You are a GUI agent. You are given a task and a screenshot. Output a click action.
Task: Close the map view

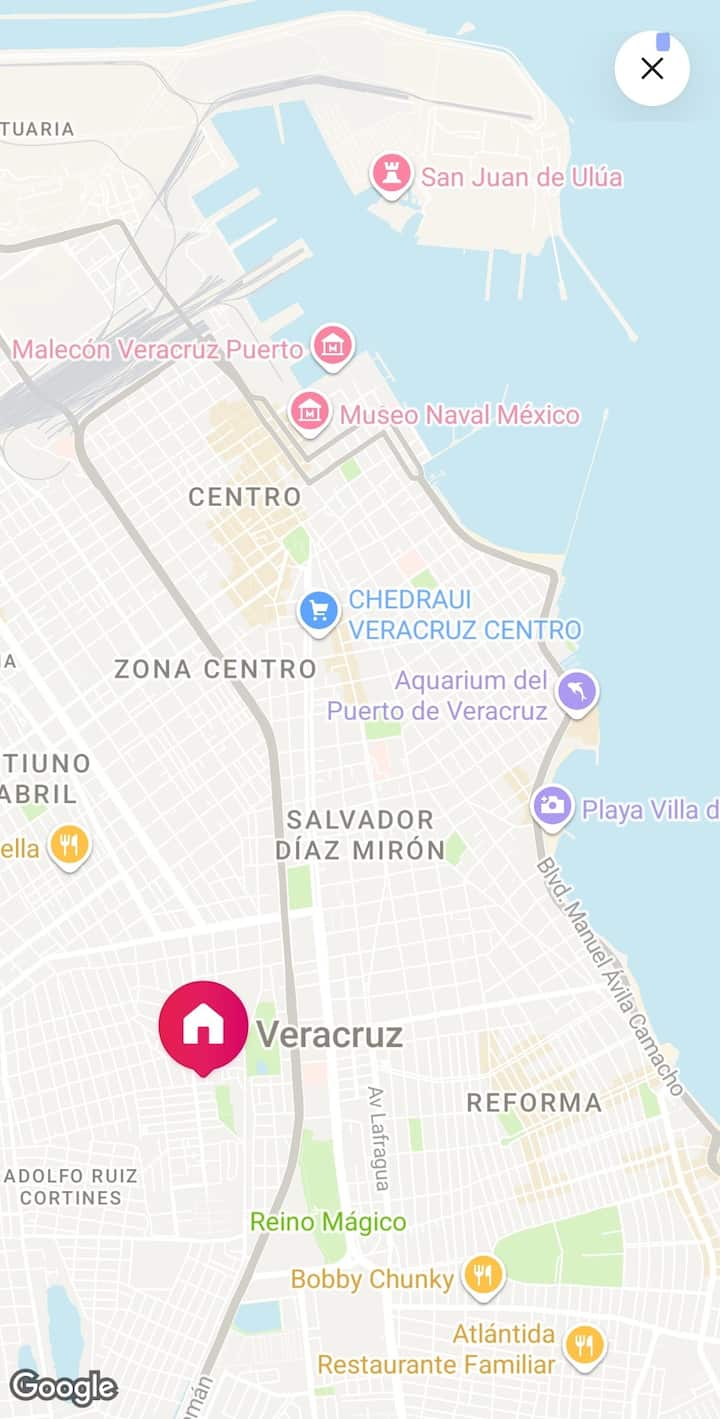click(652, 68)
